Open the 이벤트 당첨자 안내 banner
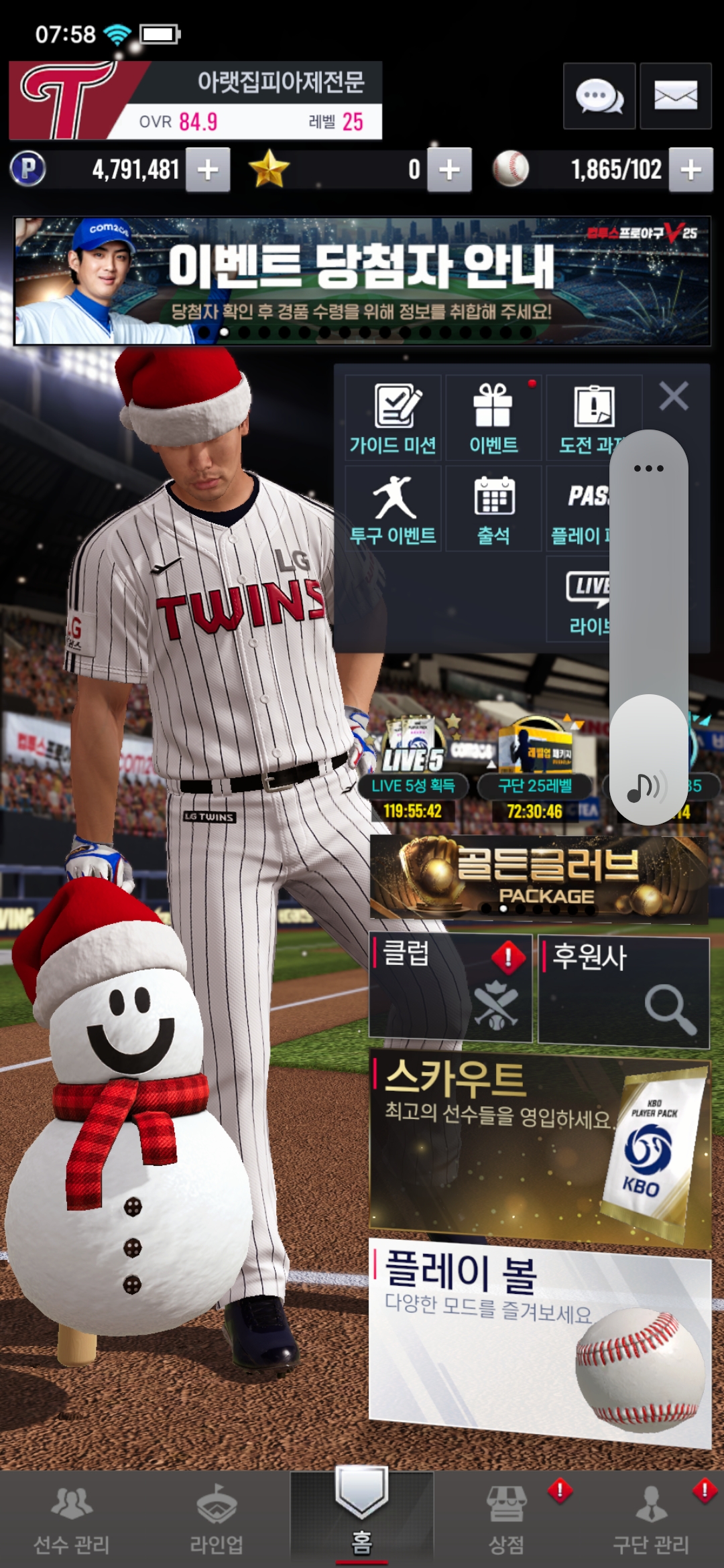Image resolution: width=724 pixels, height=1568 pixels. point(362,280)
